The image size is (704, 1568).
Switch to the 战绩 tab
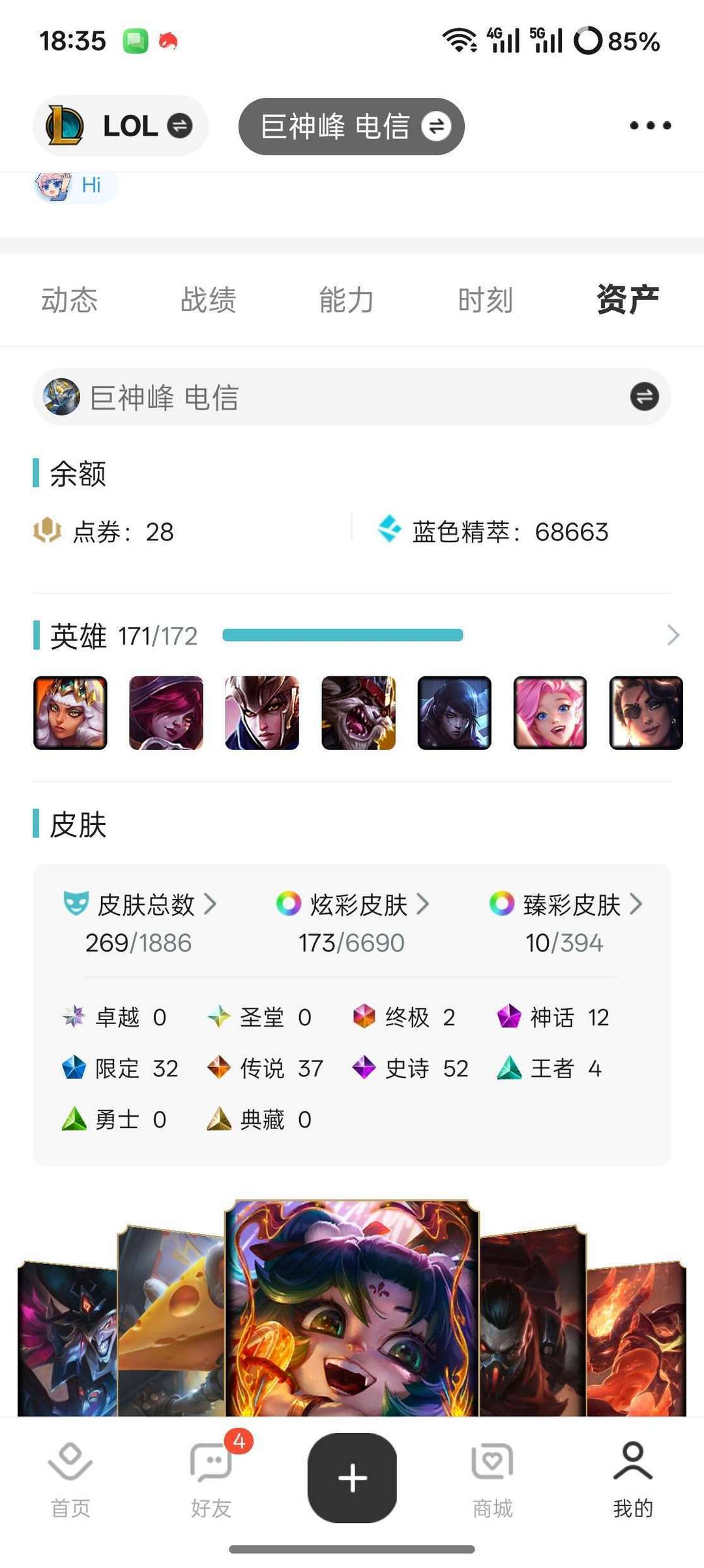(209, 299)
